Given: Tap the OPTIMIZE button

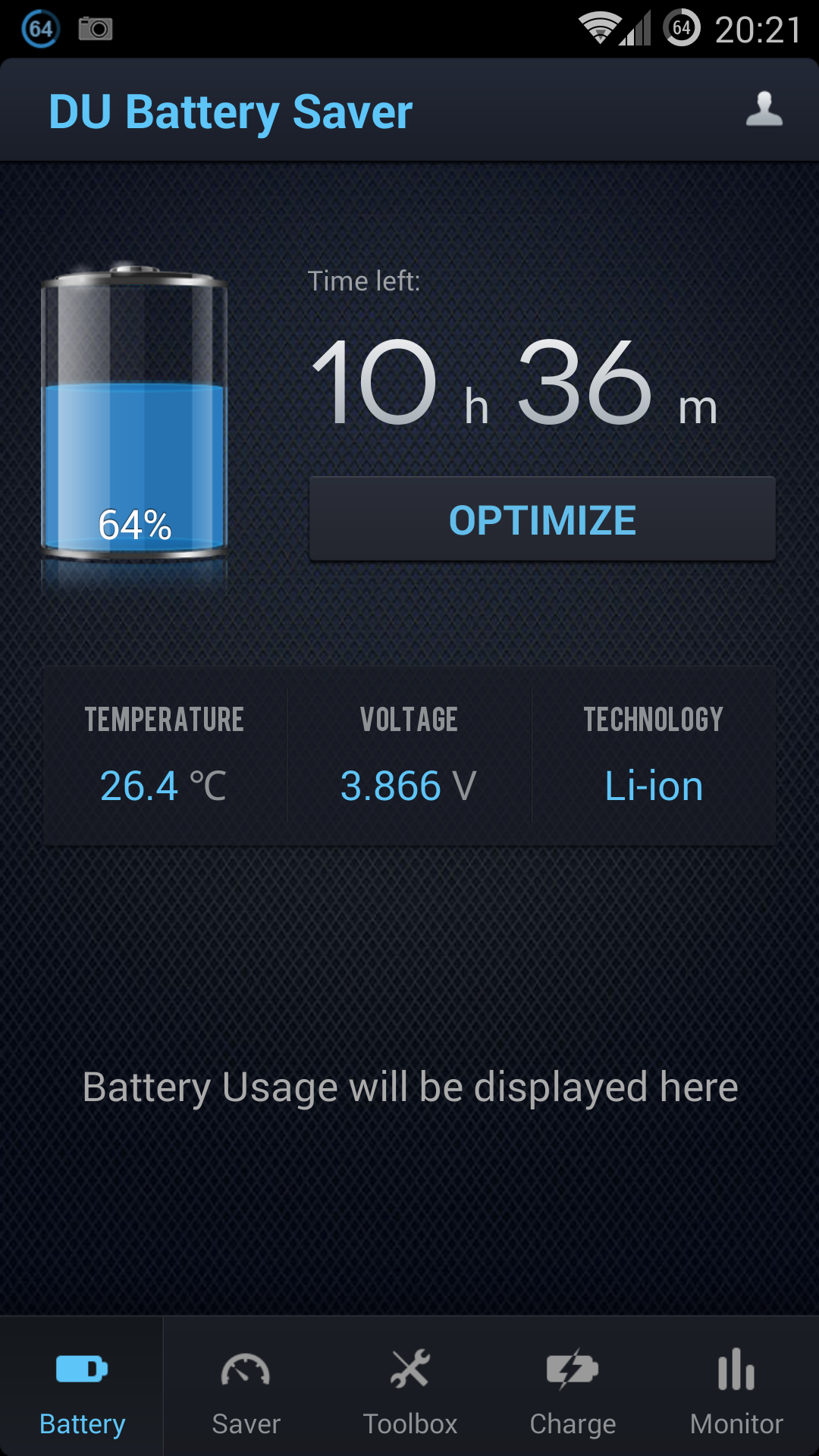Looking at the screenshot, I should pyautogui.click(x=542, y=519).
